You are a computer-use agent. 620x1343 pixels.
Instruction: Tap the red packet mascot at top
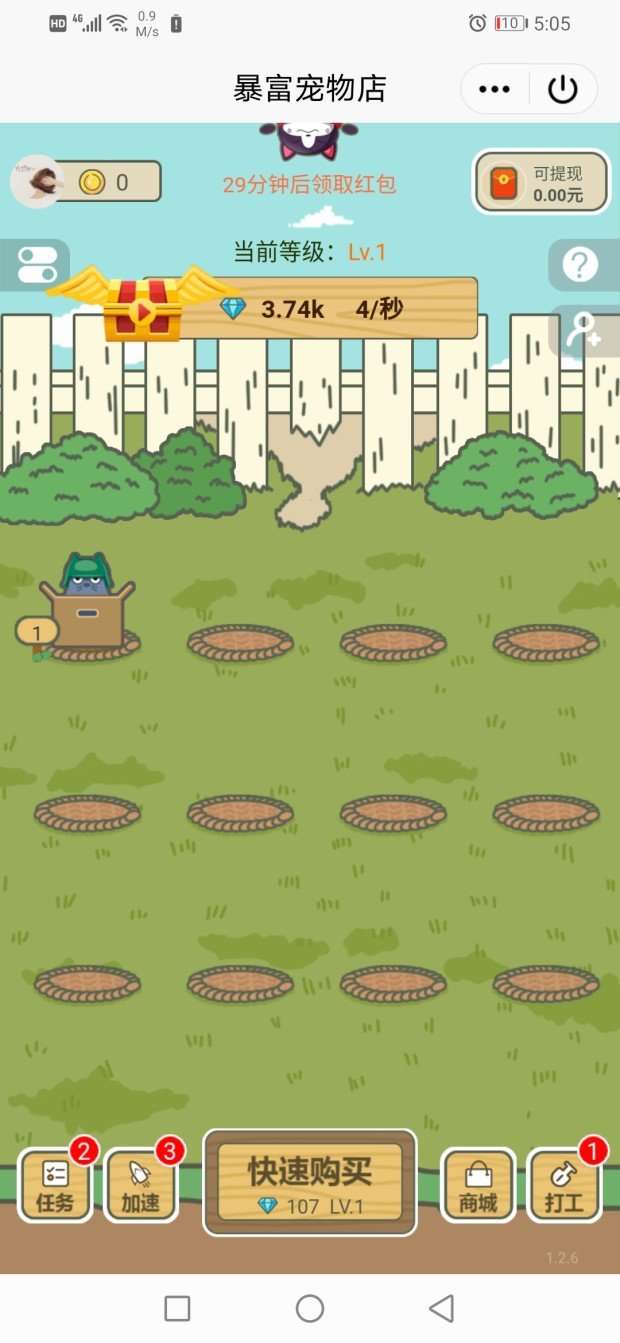pos(309,139)
